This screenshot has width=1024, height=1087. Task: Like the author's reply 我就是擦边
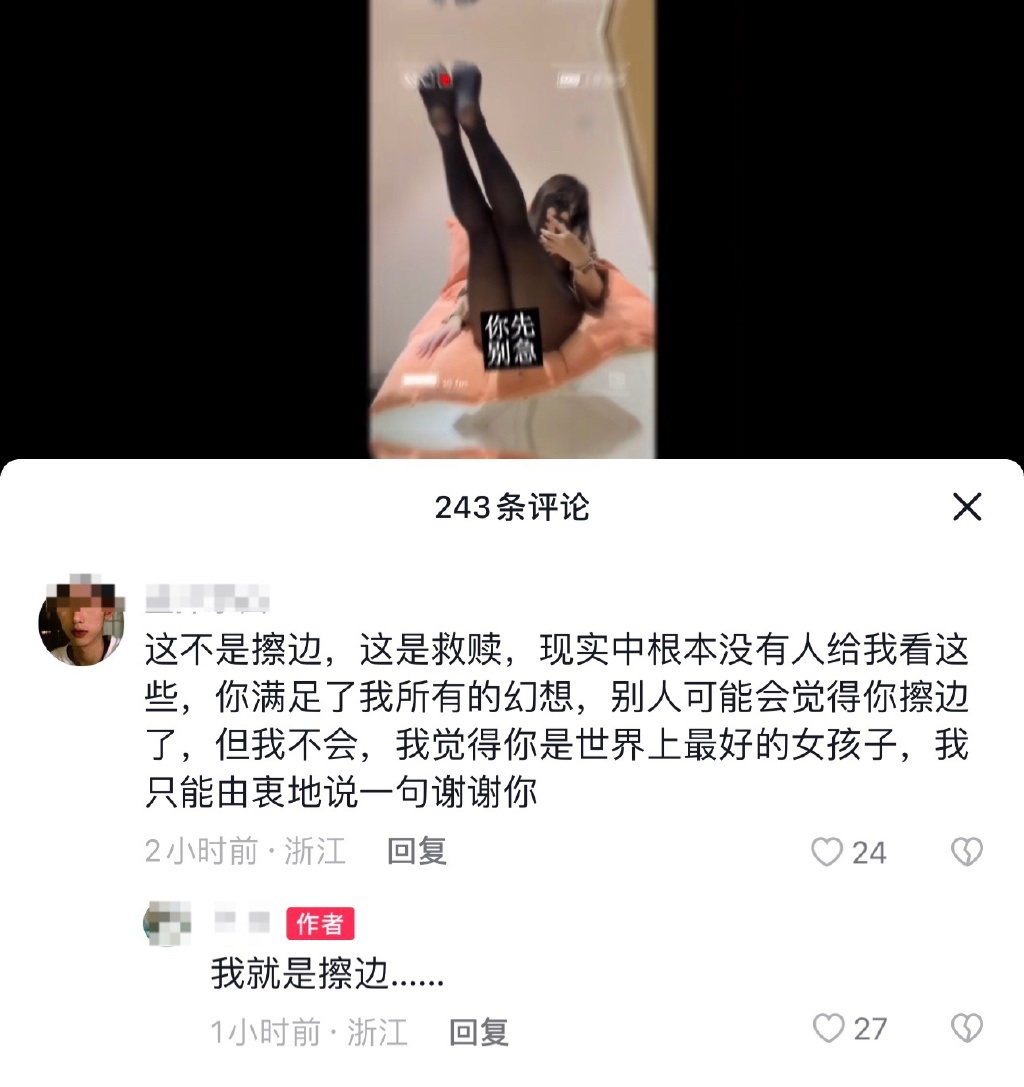coord(828,1028)
